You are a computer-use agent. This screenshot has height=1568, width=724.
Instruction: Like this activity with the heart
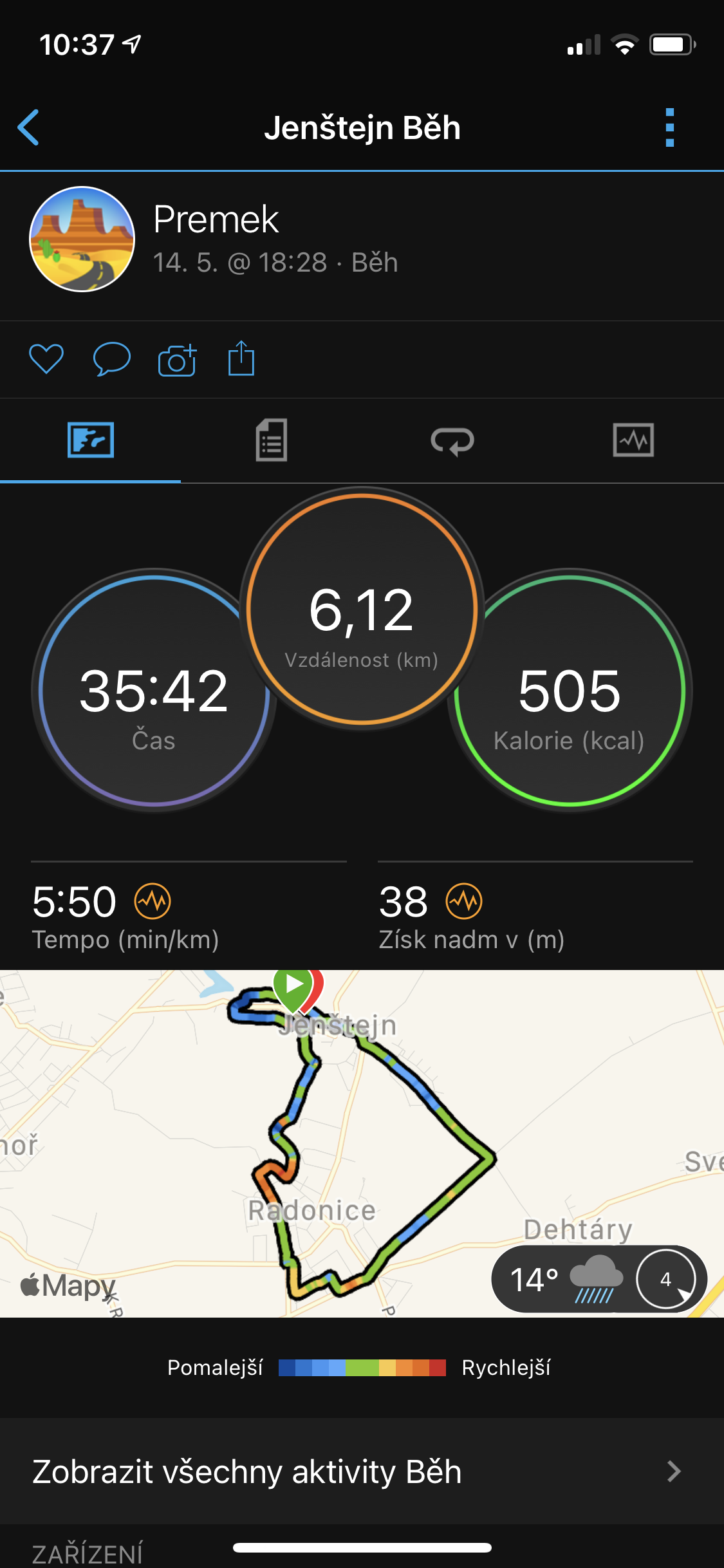(46, 359)
